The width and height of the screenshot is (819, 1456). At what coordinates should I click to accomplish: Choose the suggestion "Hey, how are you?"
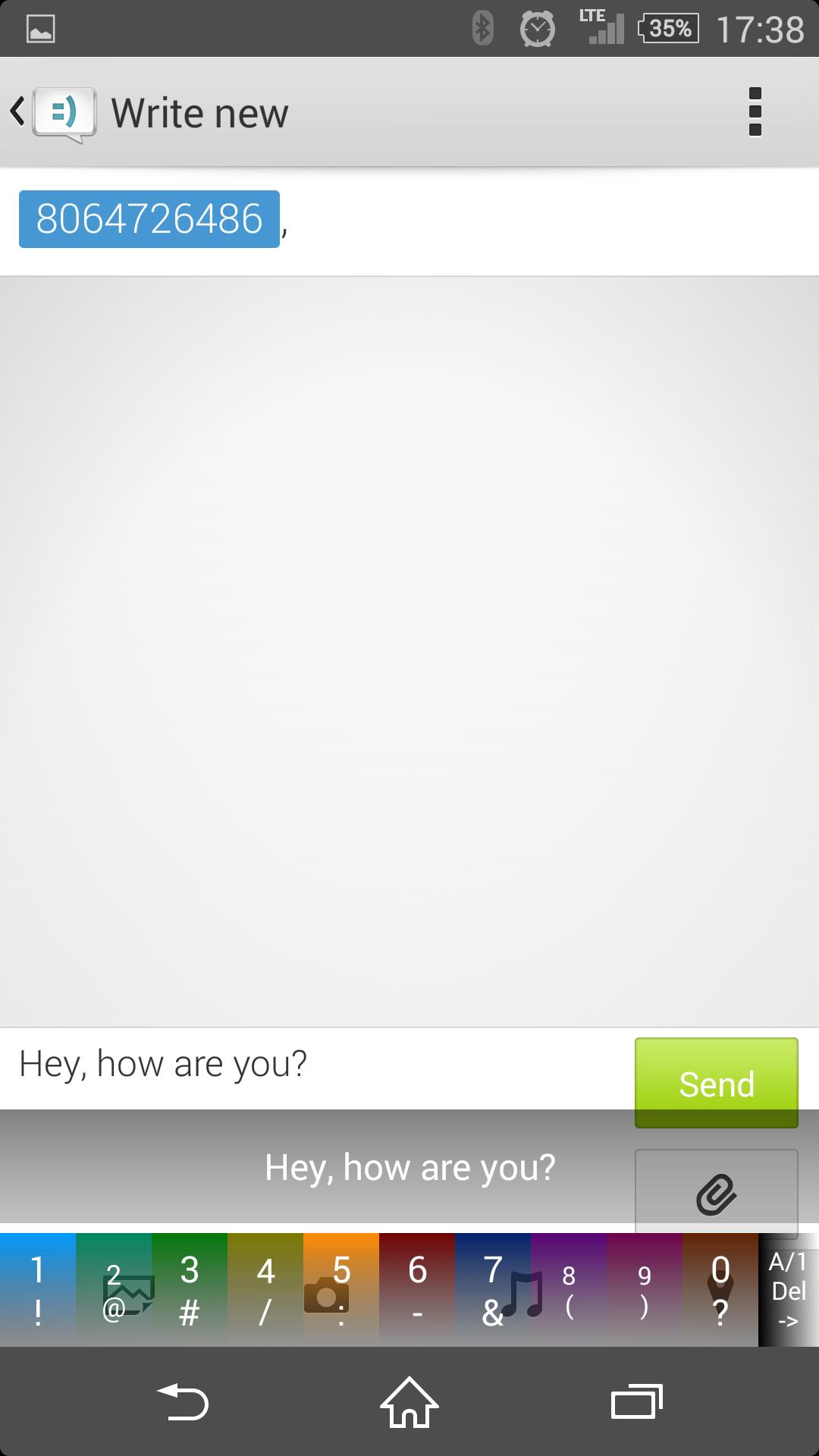[x=409, y=1168]
